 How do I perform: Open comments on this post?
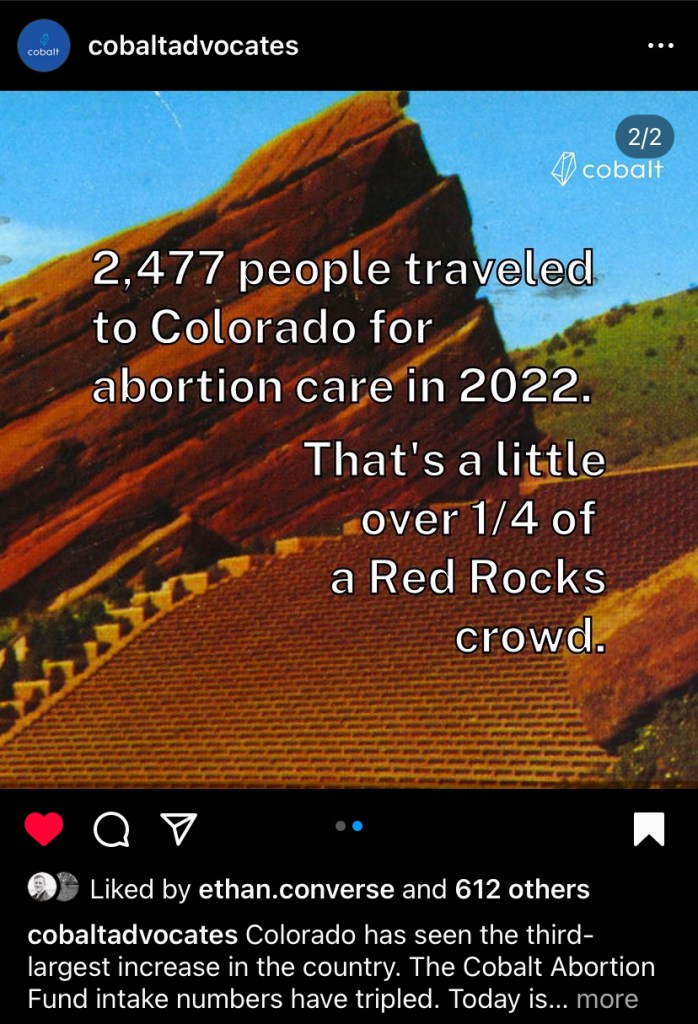111,828
